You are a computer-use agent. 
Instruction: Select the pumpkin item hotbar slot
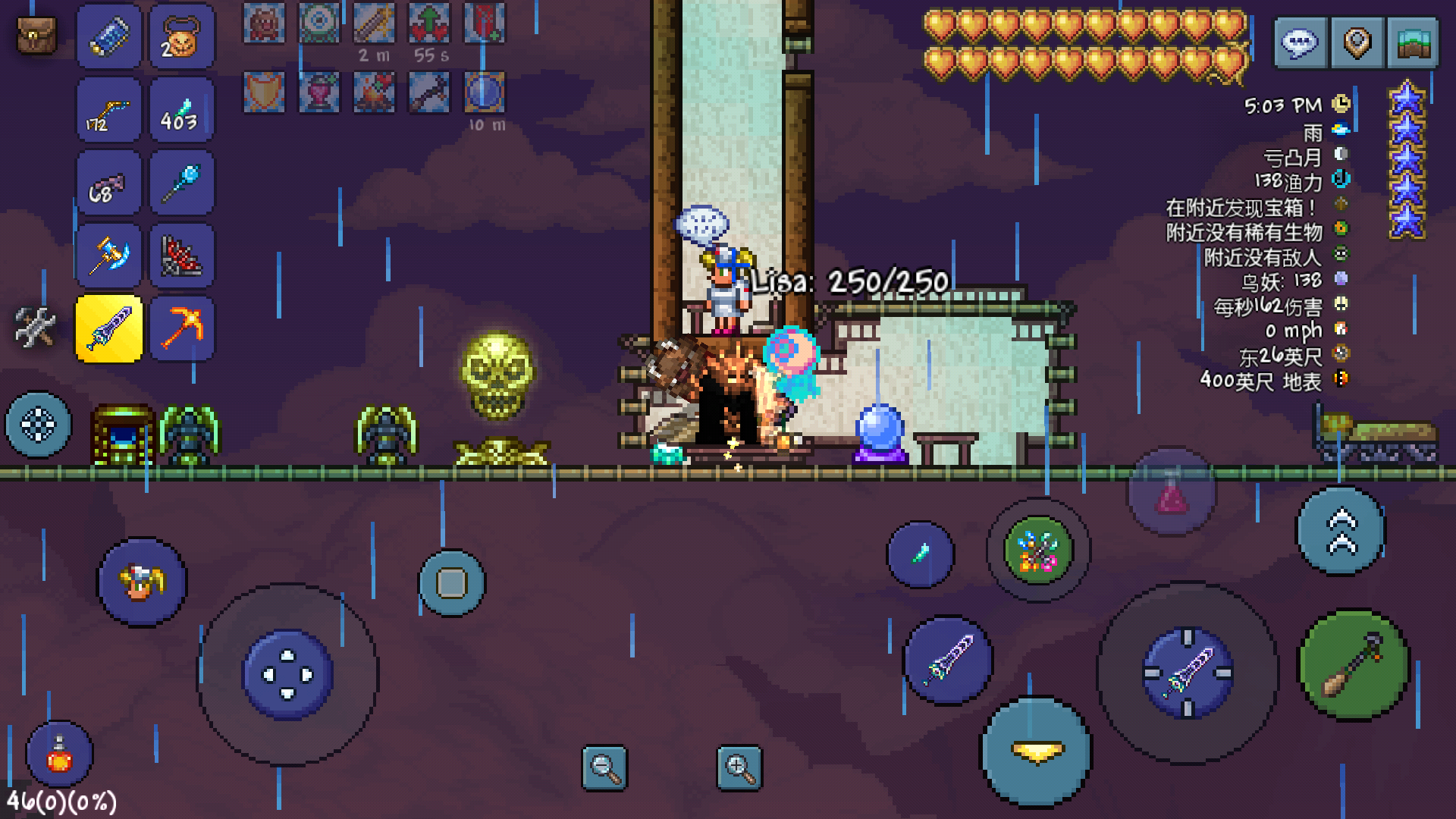(x=182, y=37)
